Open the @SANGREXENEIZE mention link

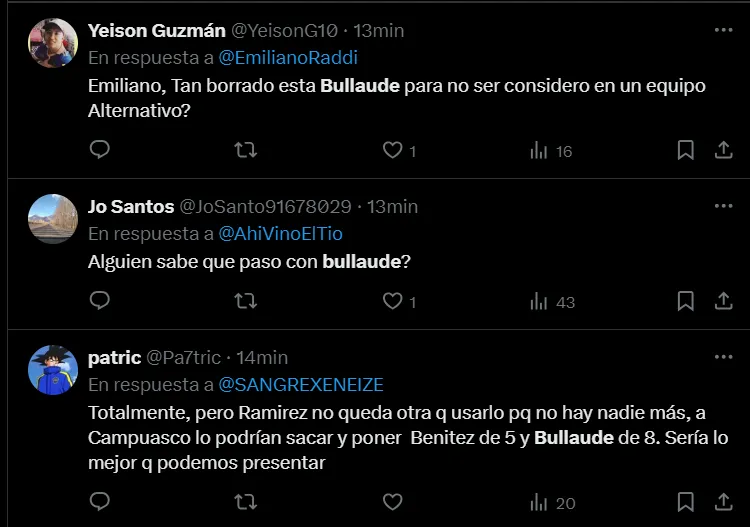coord(301,384)
